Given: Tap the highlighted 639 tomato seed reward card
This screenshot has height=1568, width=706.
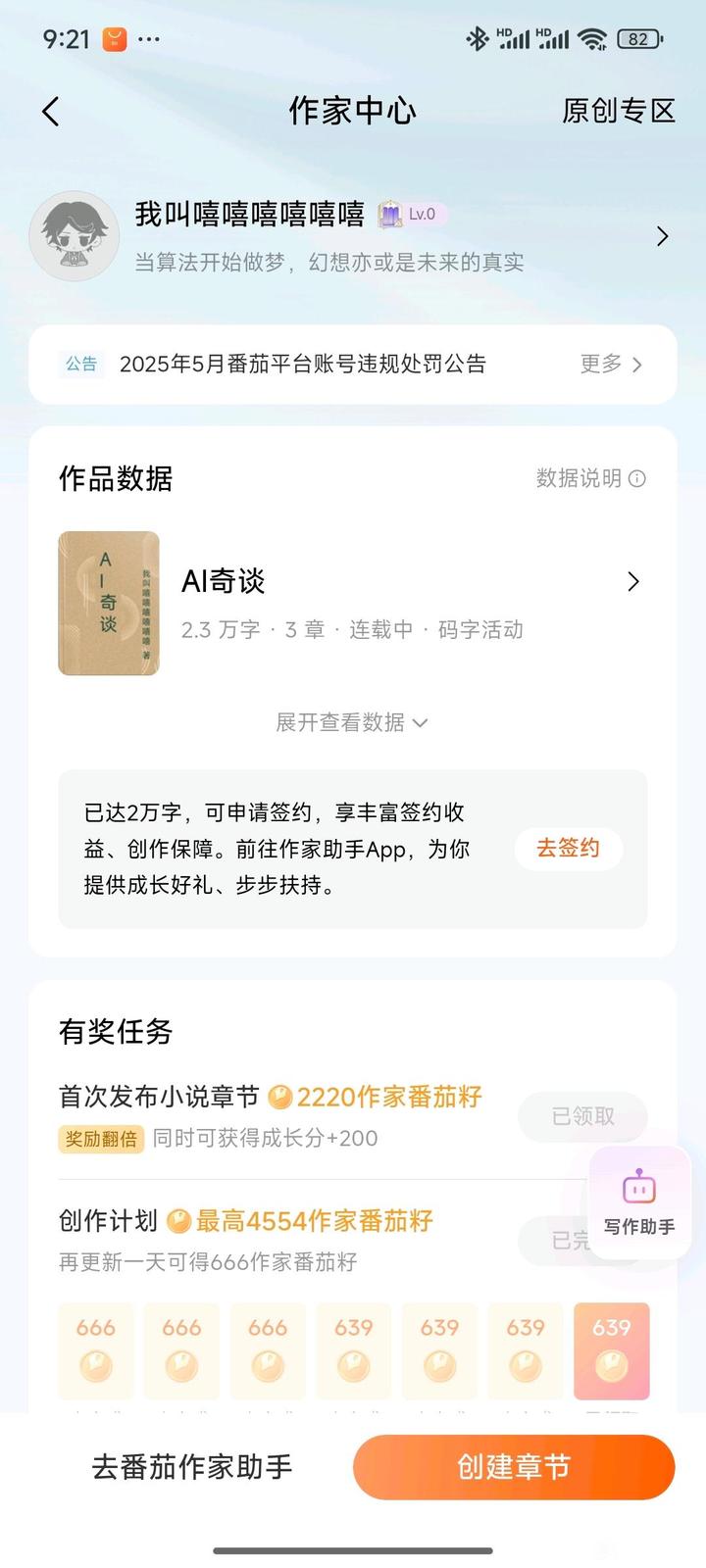Looking at the screenshot, I should point(612,1351).
